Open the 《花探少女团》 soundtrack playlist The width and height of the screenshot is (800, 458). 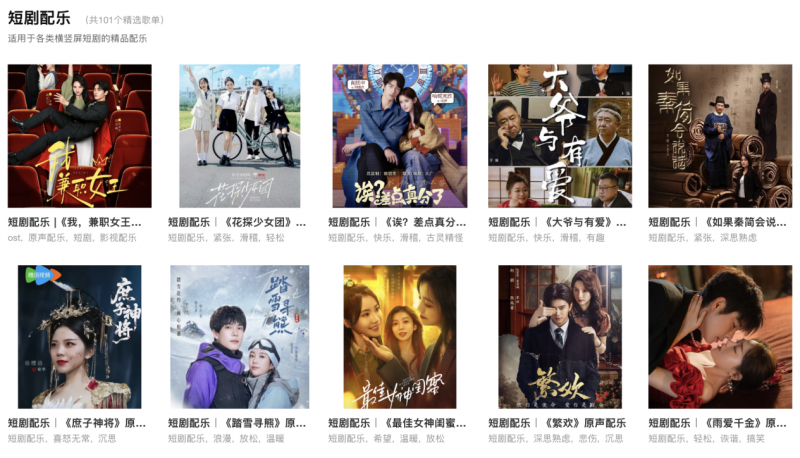coord(240,136)
